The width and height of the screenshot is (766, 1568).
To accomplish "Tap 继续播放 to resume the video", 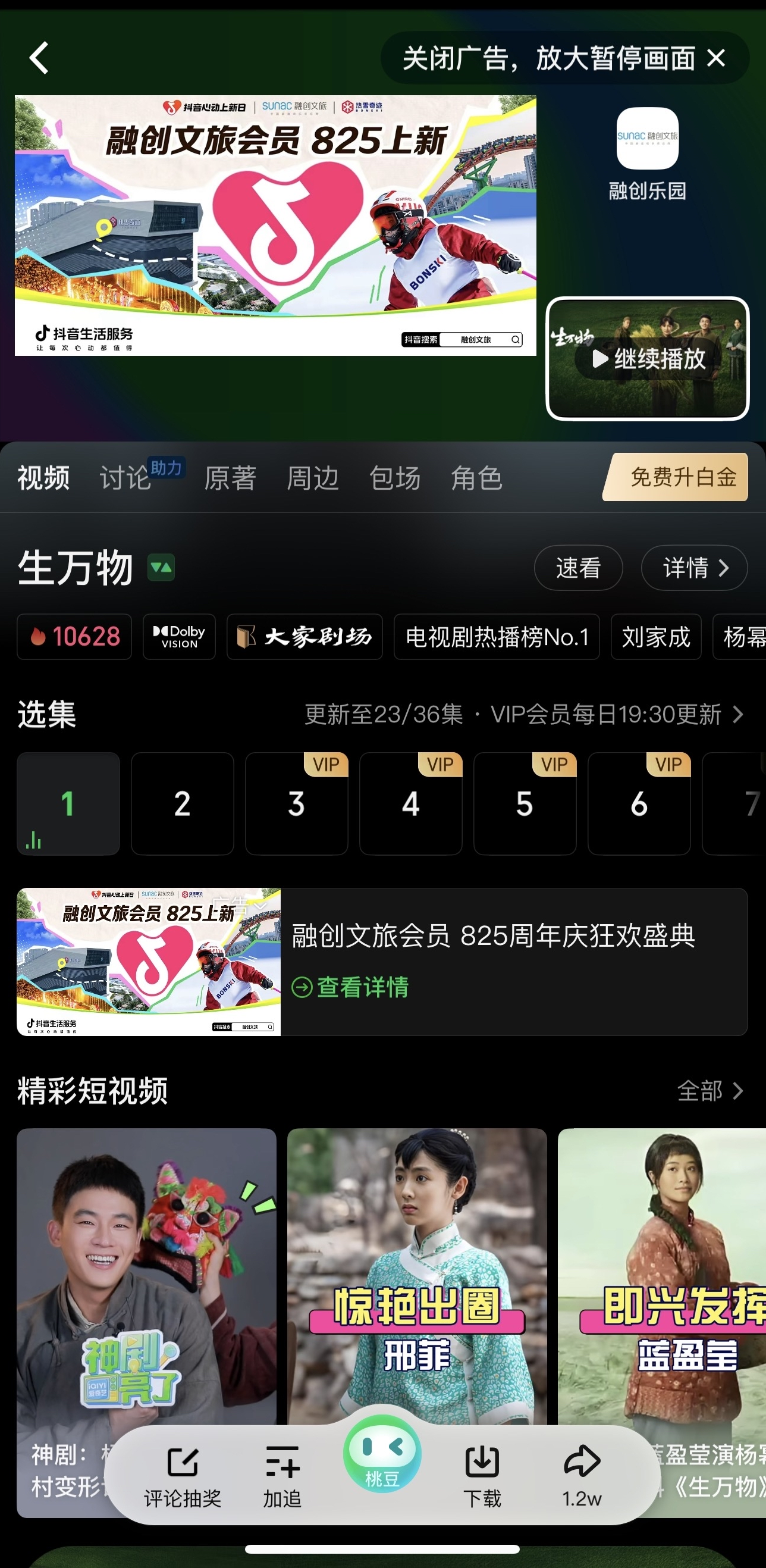I will (648, 358).
